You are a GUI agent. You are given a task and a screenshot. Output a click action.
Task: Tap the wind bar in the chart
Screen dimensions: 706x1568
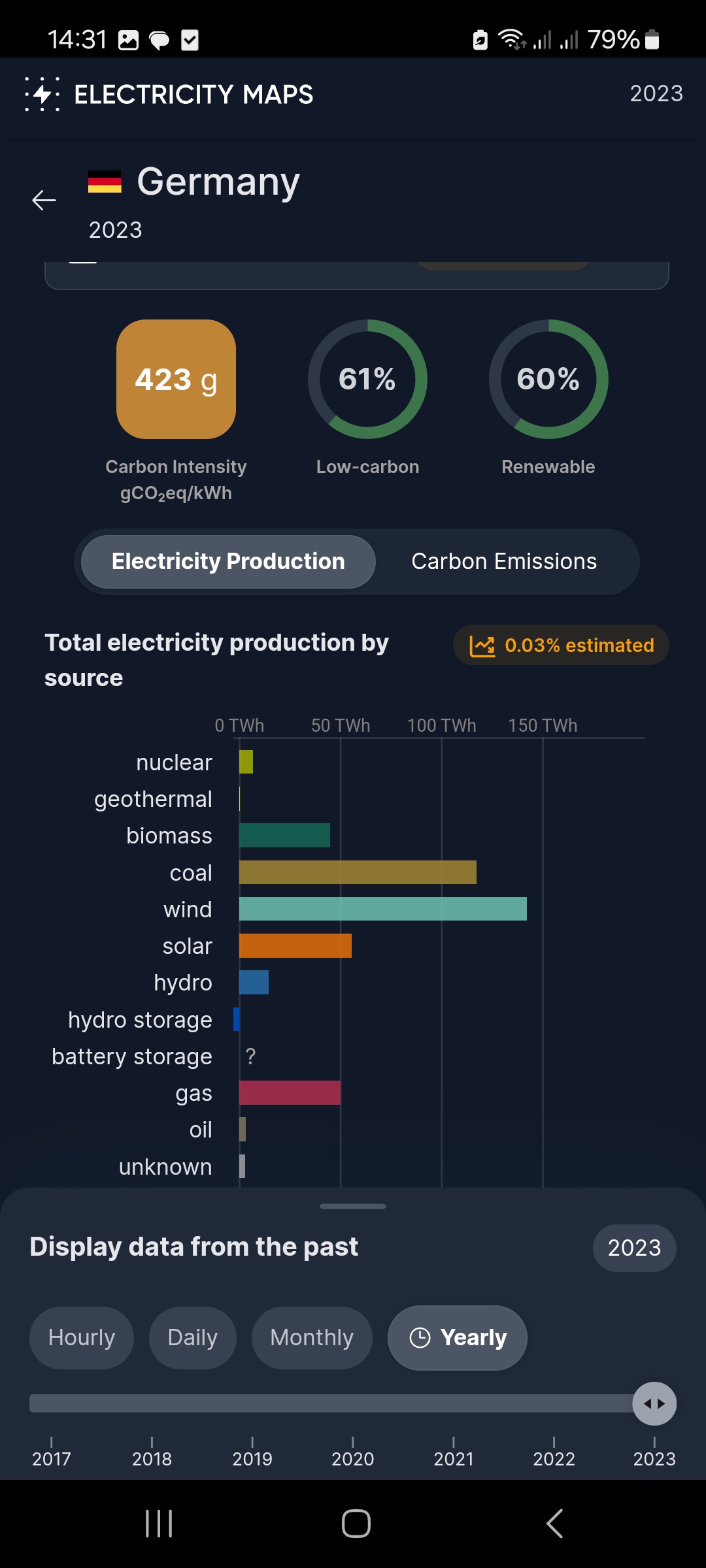383,909
